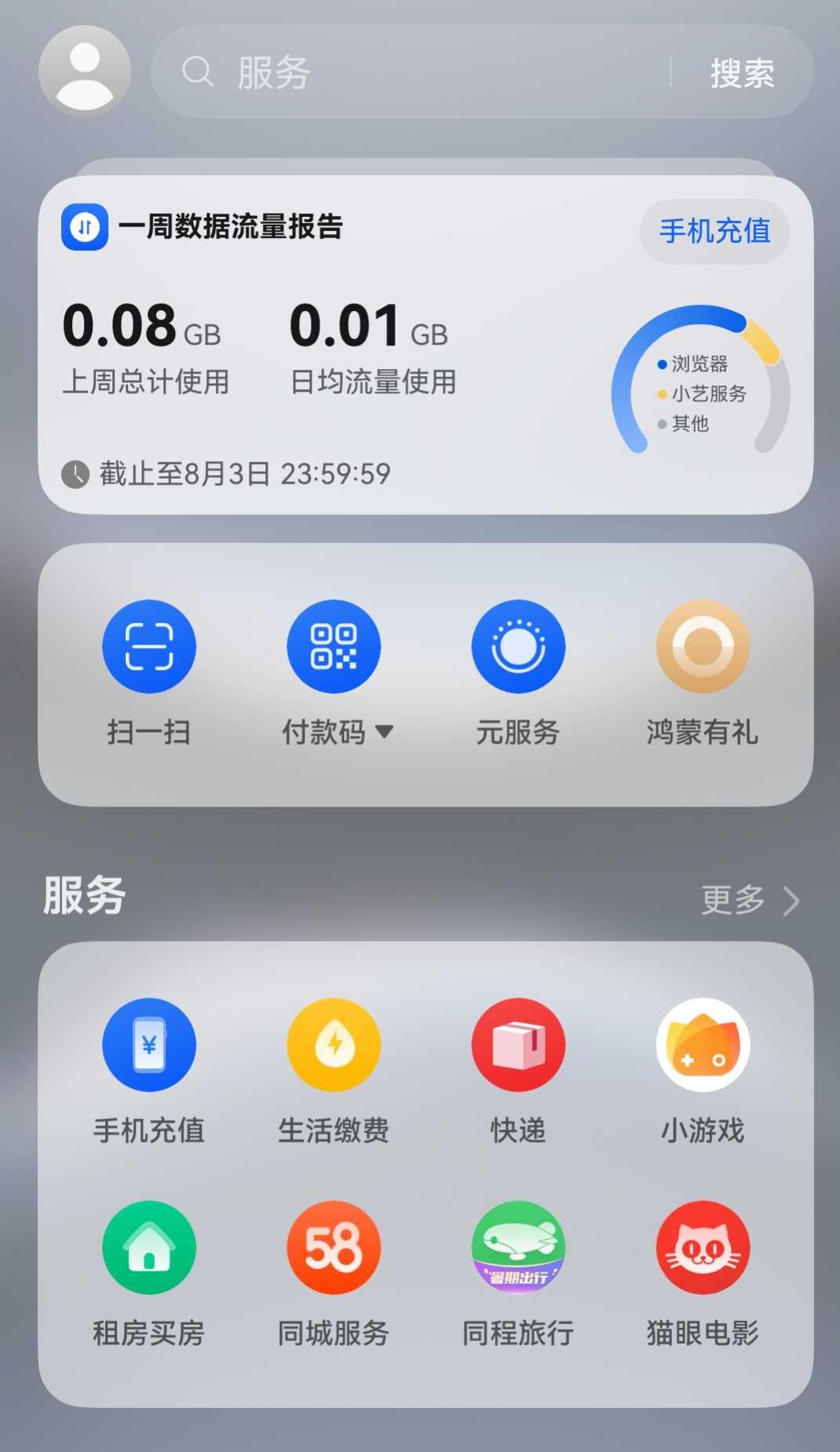Screen dimensions: 840x1452
Task: Tap the 服务 search field
Action: tap(412, 72)
